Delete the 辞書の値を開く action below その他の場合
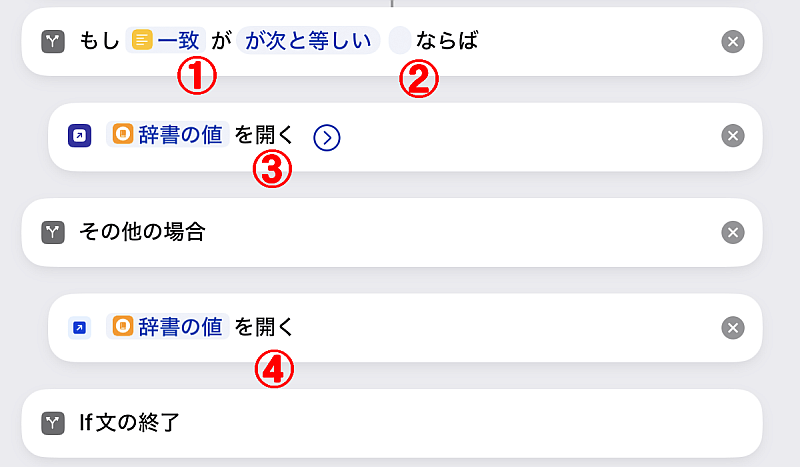Viewport: 800px width, 467px height. (733, 328)
